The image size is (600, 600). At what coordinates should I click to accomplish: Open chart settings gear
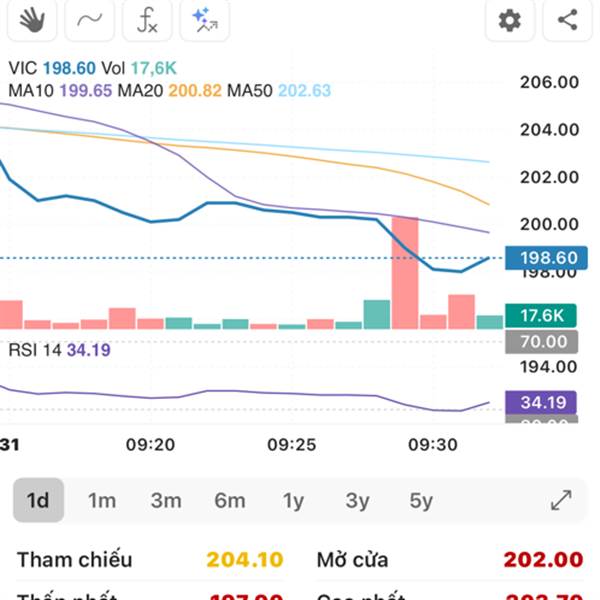[510, 21]
